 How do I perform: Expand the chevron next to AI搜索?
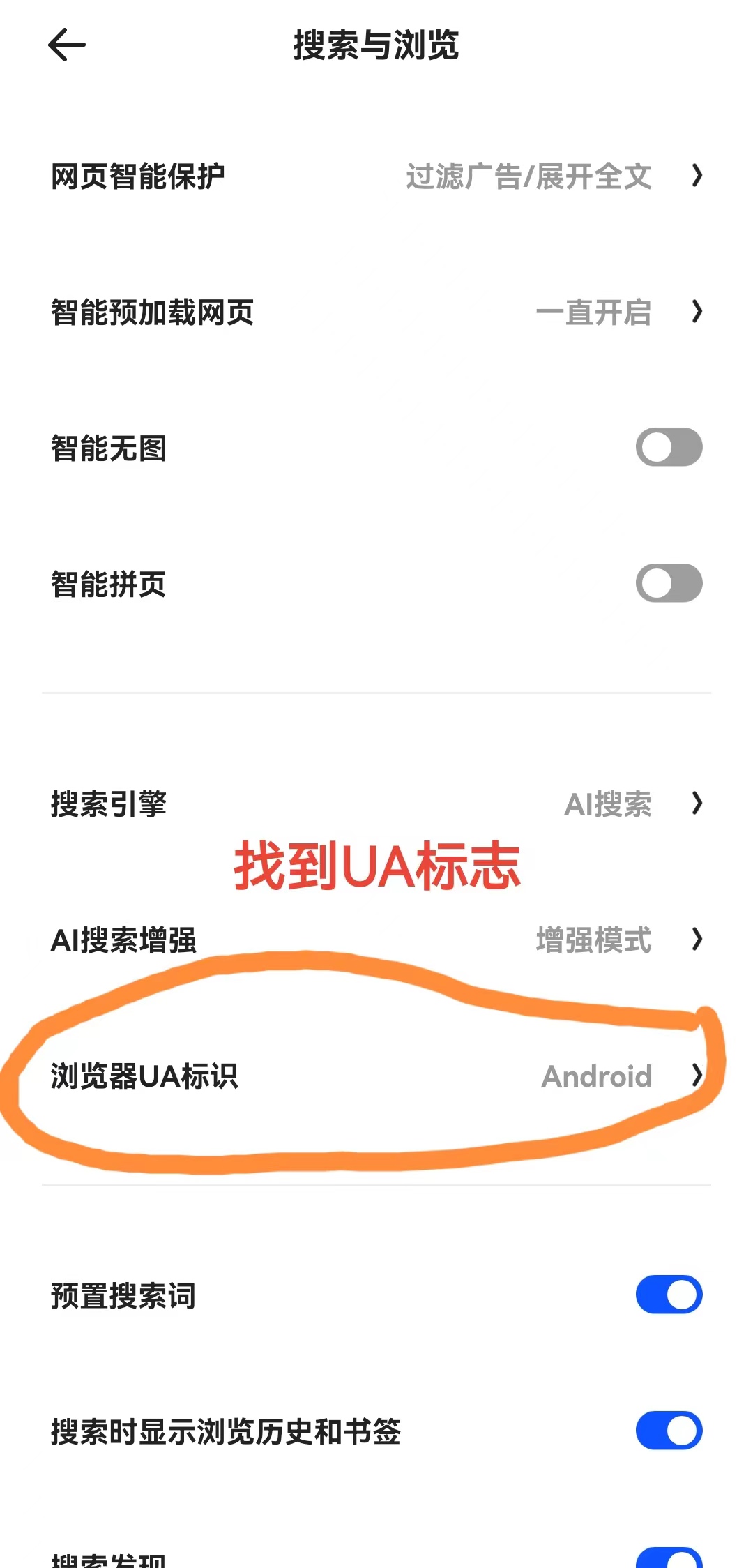(x=697, y=804)
